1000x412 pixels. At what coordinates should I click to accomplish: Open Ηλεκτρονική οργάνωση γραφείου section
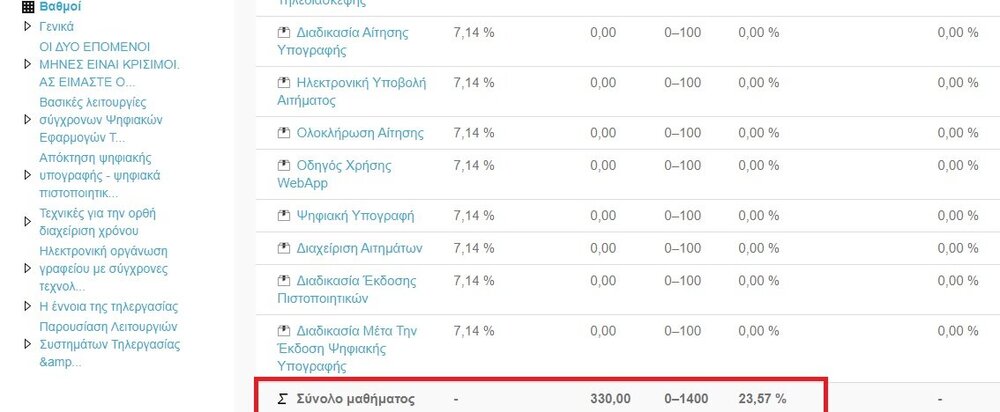(103, 269)
